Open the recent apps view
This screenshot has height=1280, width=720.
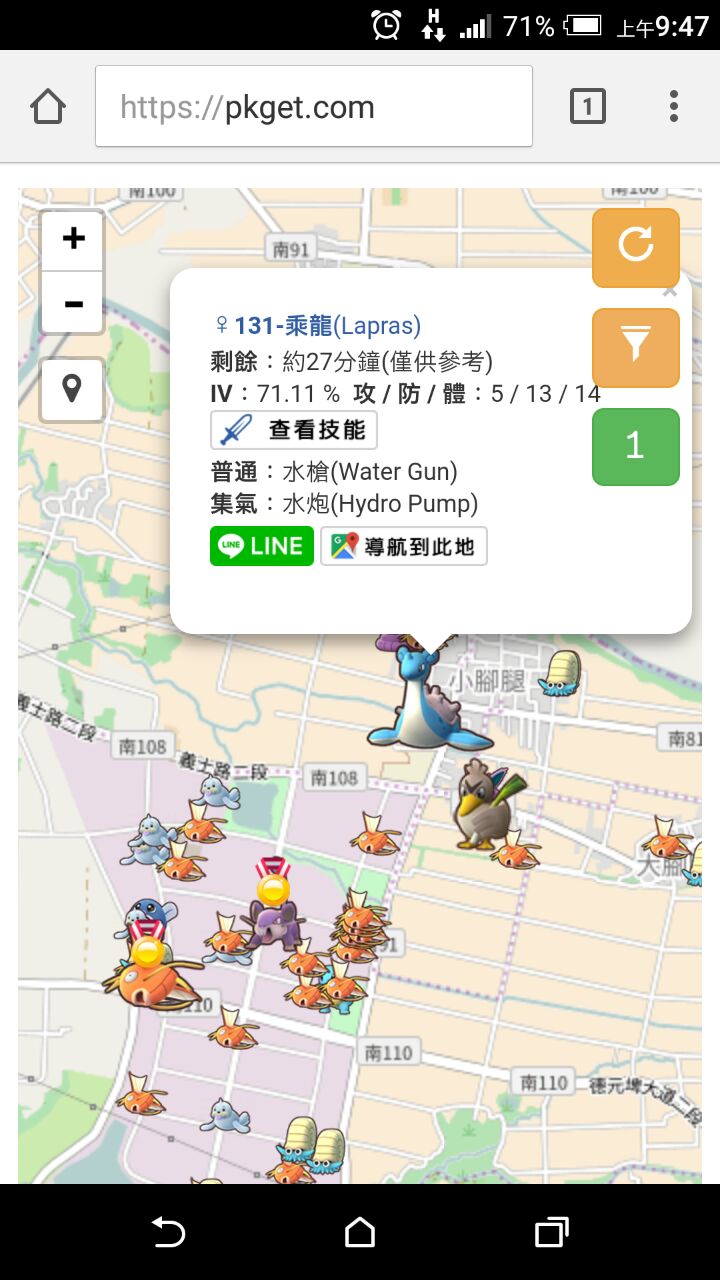[551, 1232]
